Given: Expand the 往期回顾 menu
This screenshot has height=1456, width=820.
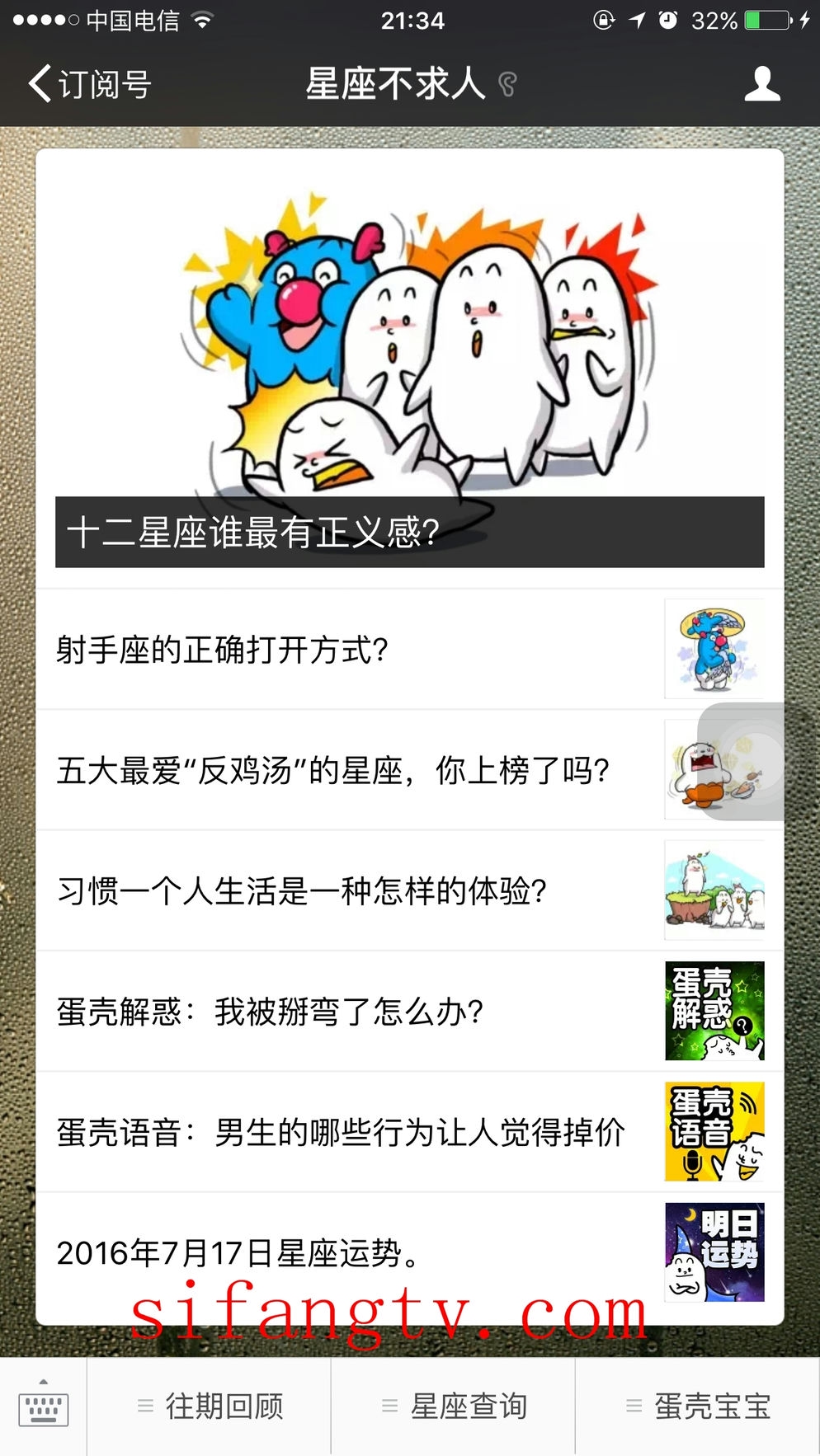Looking at the screenshot, I should click(x=210, y=1407).
